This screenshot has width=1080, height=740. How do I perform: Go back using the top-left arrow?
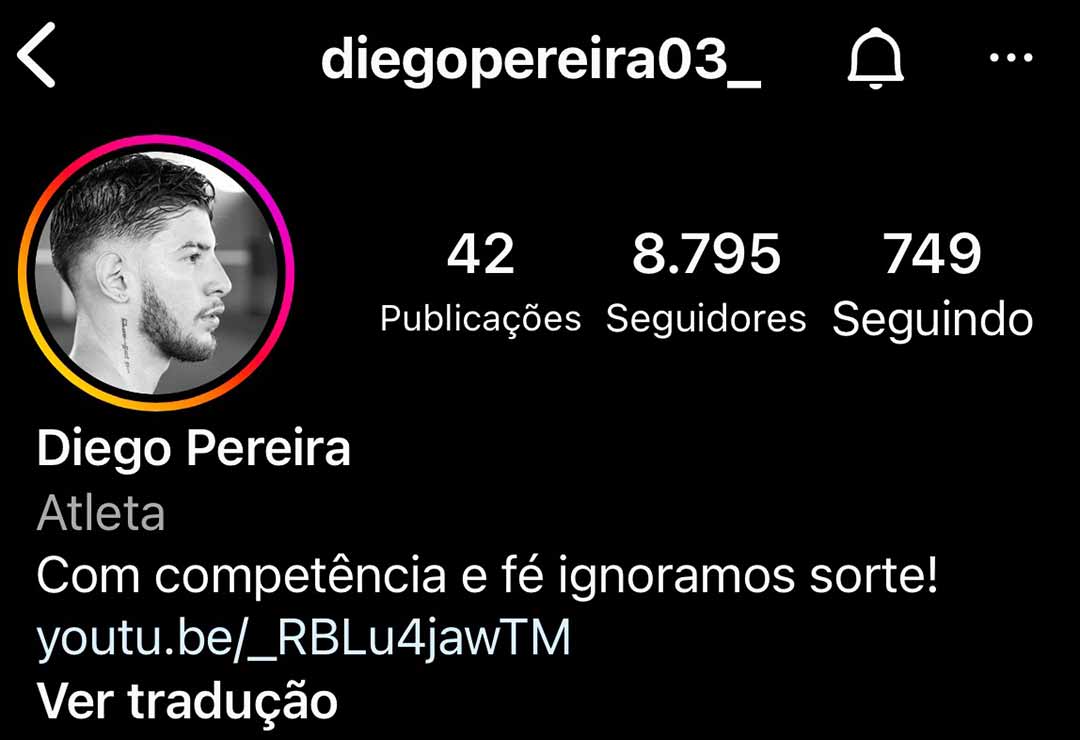point(38,58)
